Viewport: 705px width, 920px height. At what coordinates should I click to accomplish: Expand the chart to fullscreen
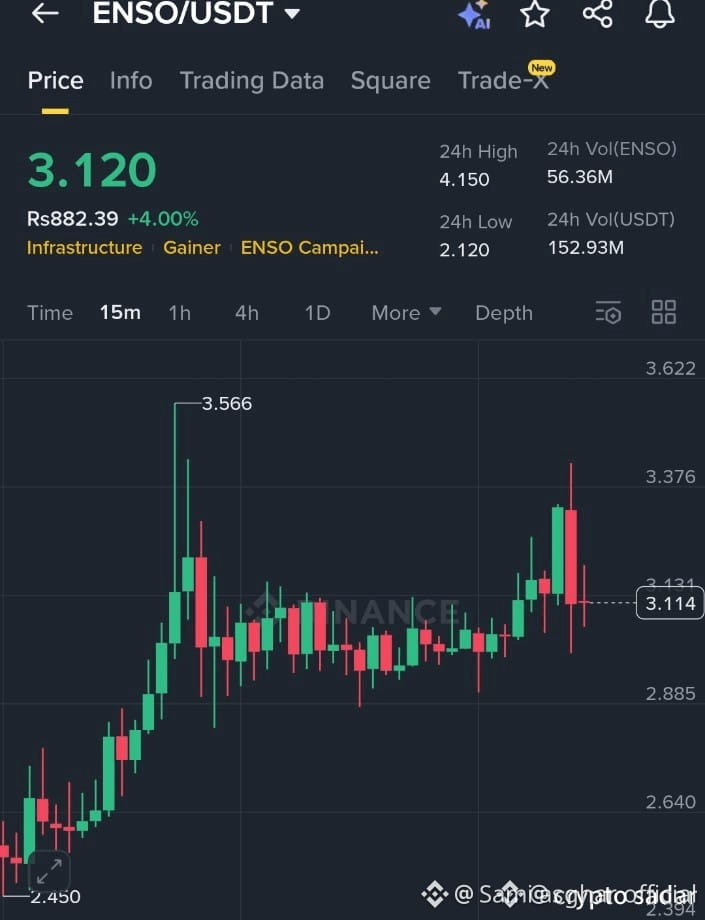tap(49, 872)
